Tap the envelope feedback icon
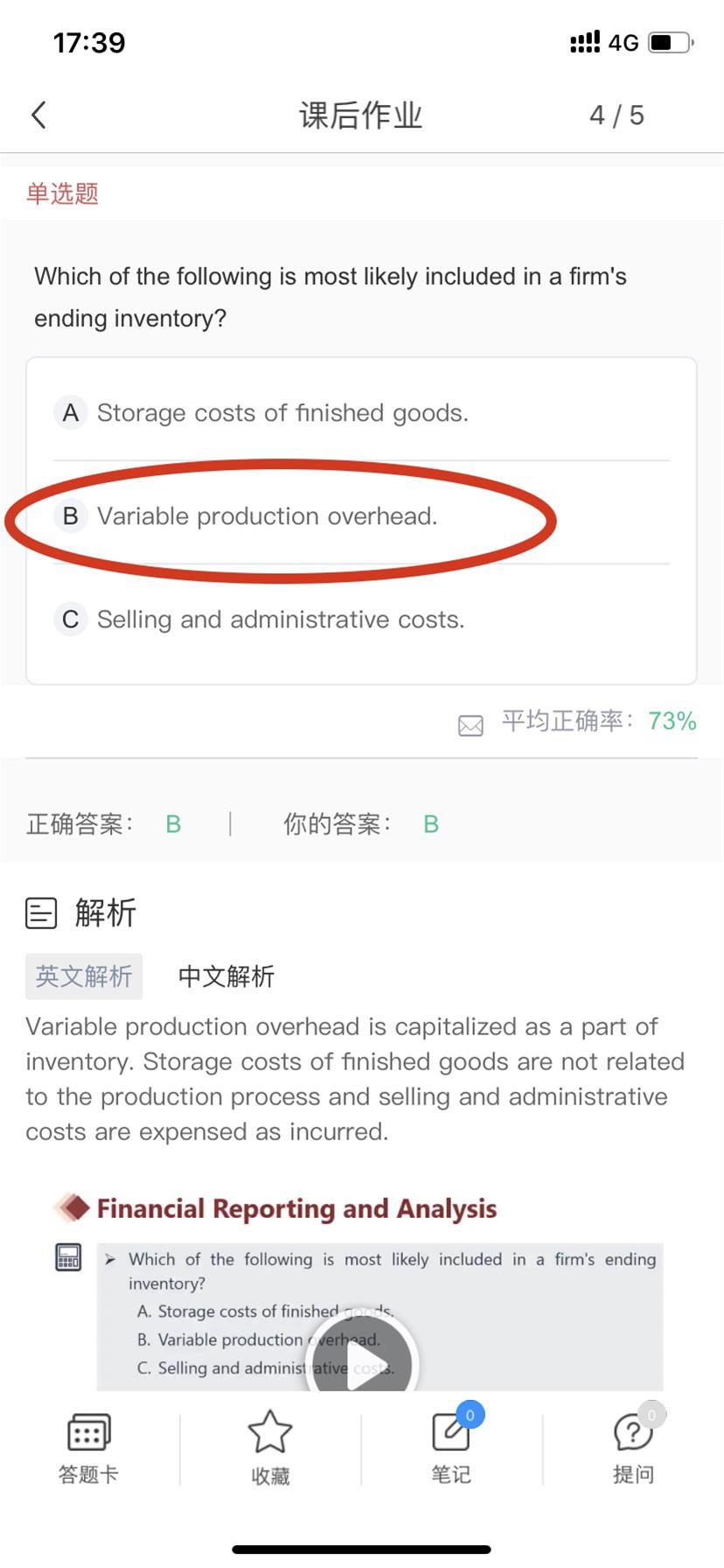 (470, 724)
